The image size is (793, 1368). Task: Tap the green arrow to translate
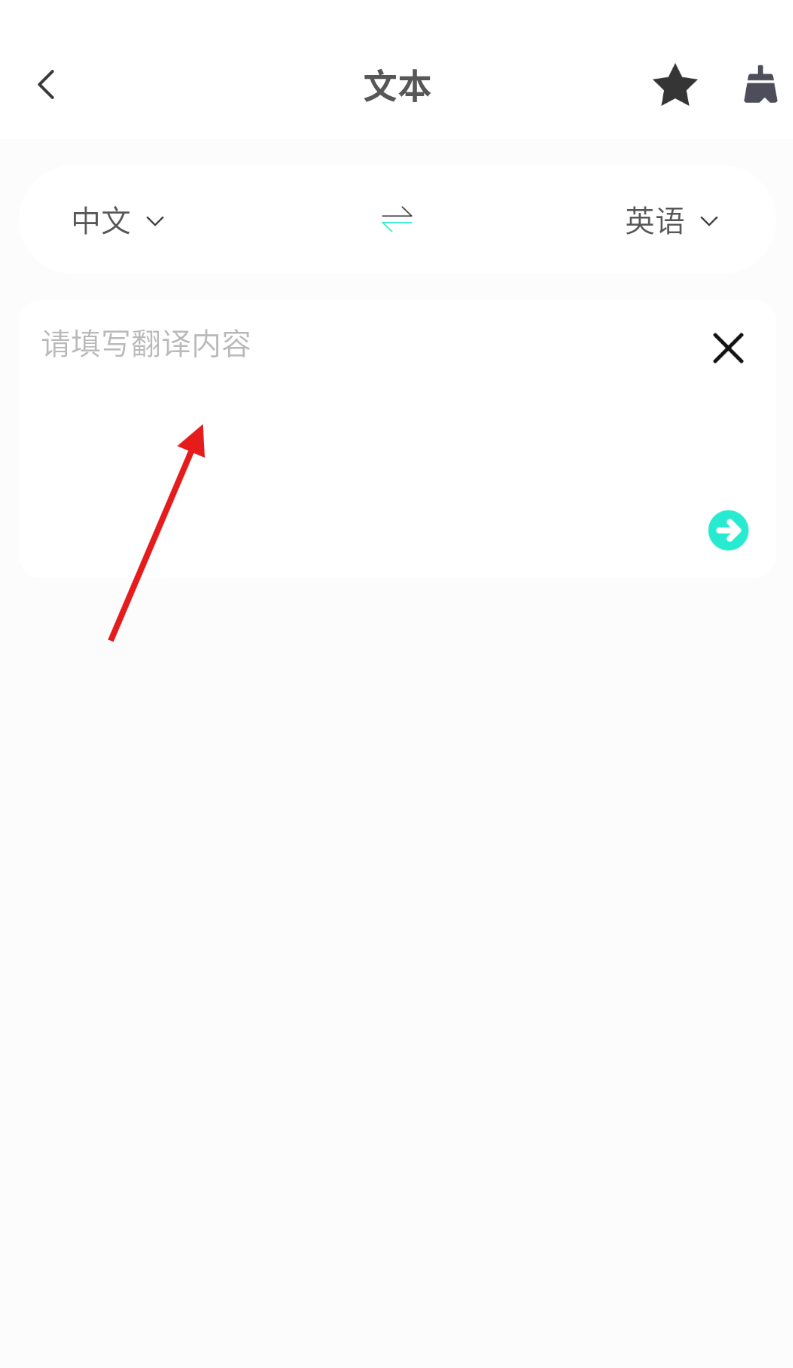pos(728,530)
